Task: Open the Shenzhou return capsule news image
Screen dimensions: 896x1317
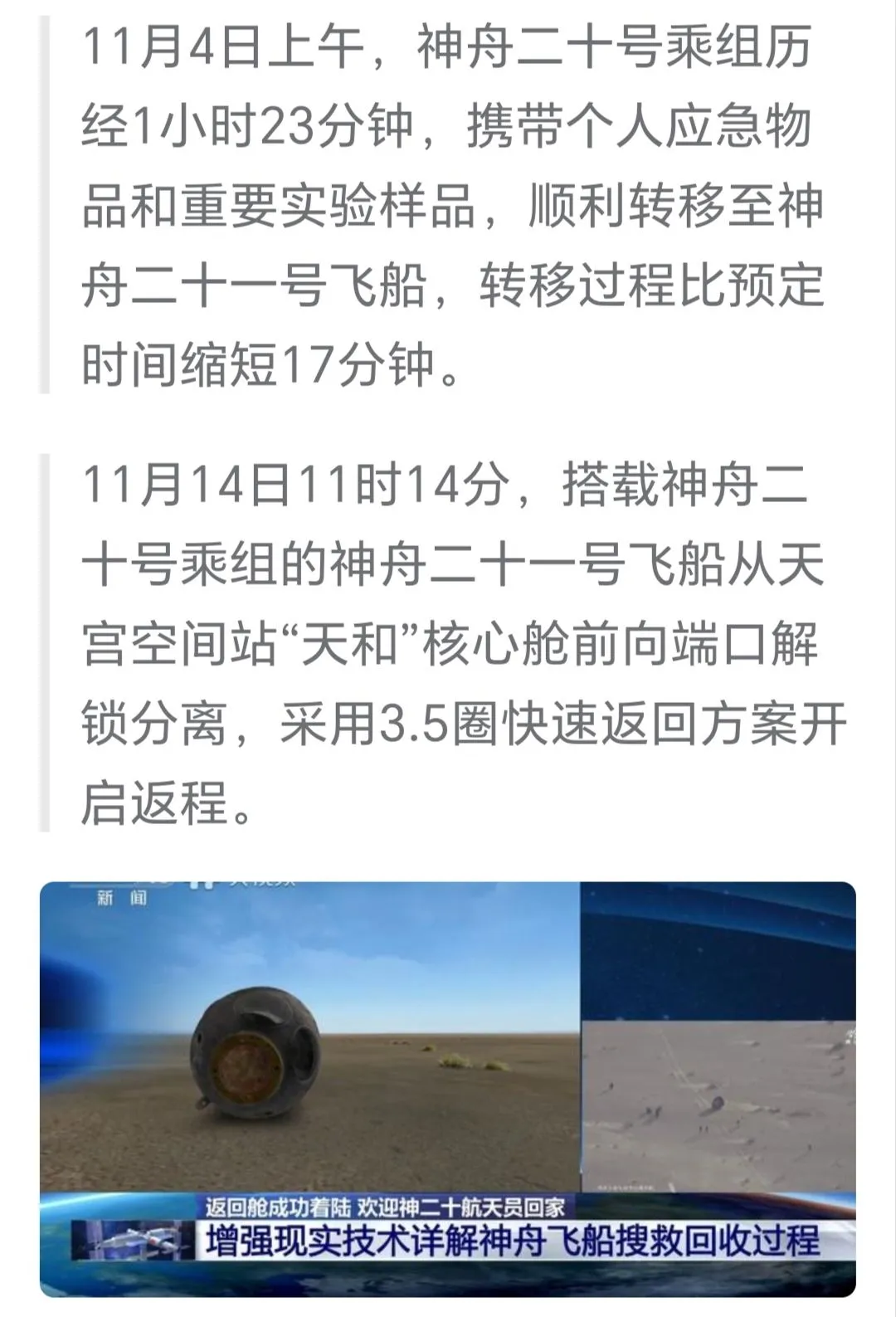Action: click(447, 1087)
